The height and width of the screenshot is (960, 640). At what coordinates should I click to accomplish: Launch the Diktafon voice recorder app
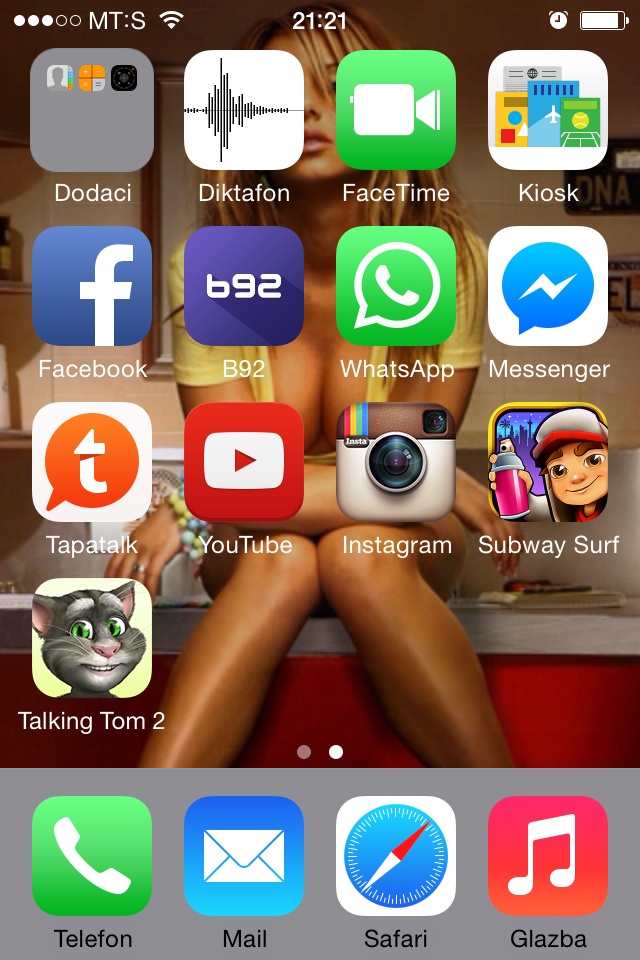[x=244, y=111]
